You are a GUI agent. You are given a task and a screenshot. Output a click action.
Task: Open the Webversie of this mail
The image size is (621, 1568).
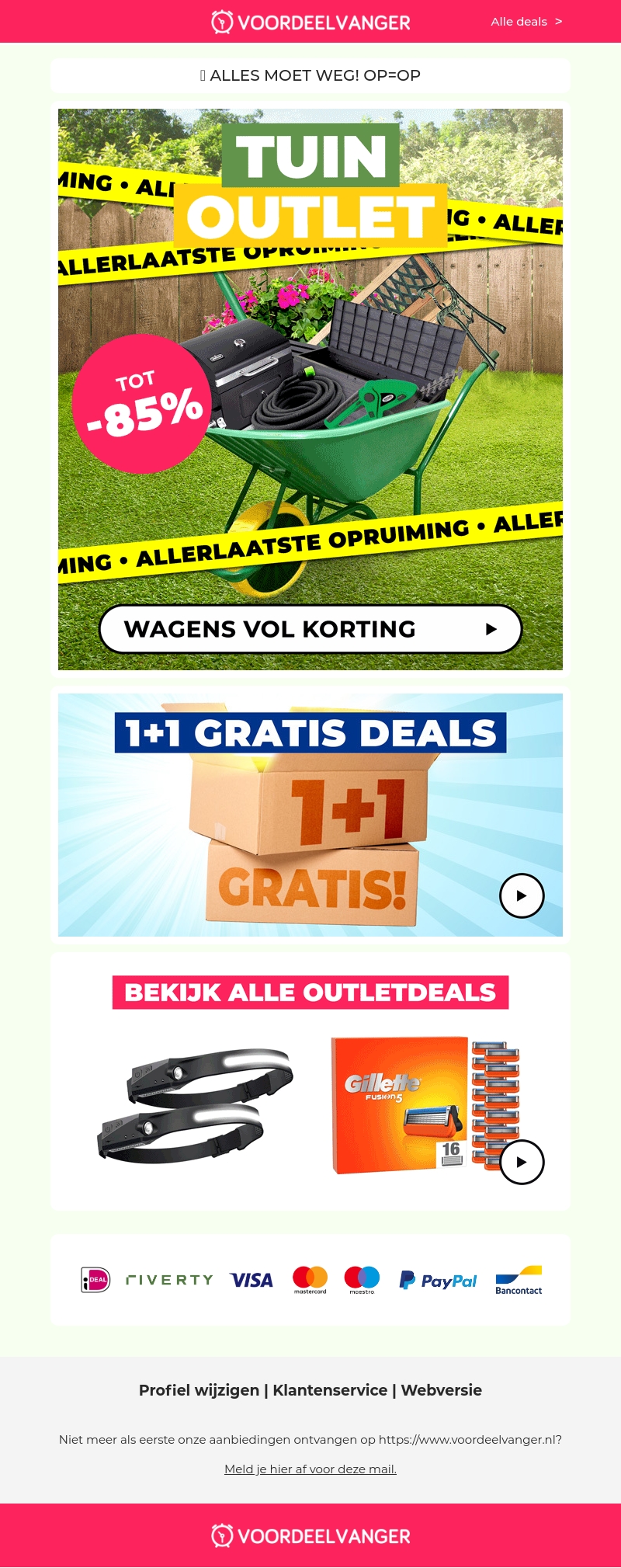[x=441, y=1390]
